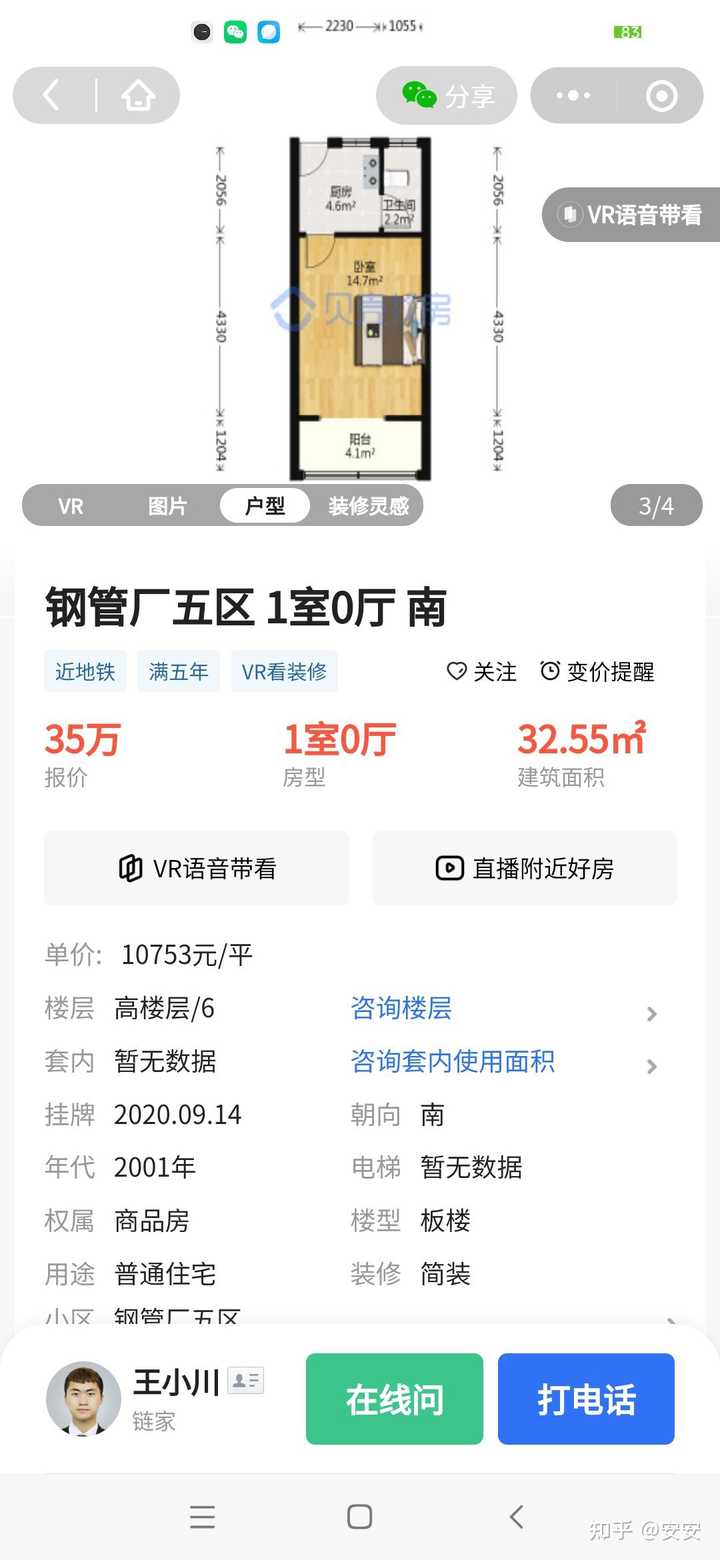Call the agent with 打电话
Viewport: 720px width, 1560px height.
586,1399
